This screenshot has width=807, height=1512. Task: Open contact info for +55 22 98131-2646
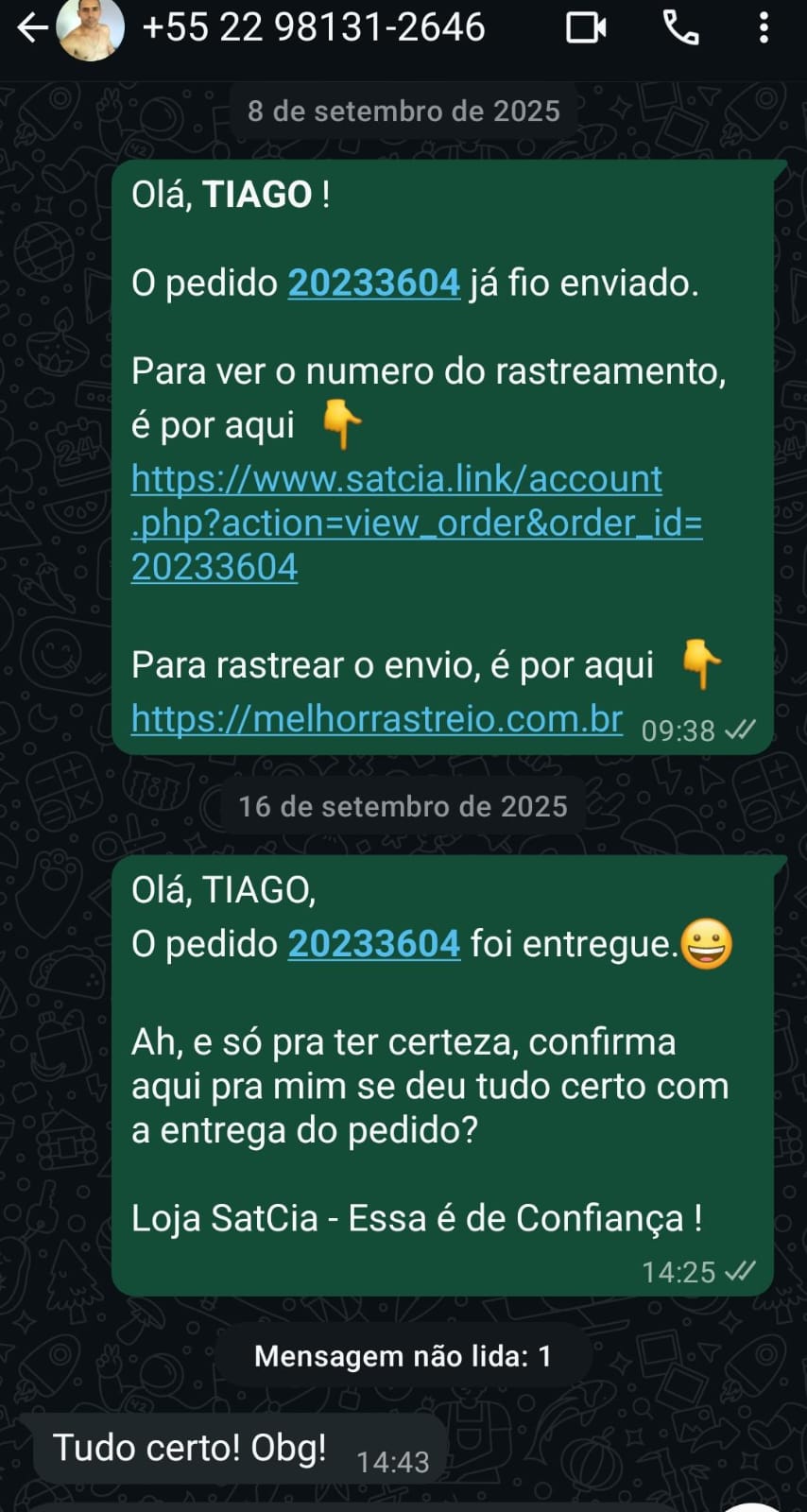314,28
